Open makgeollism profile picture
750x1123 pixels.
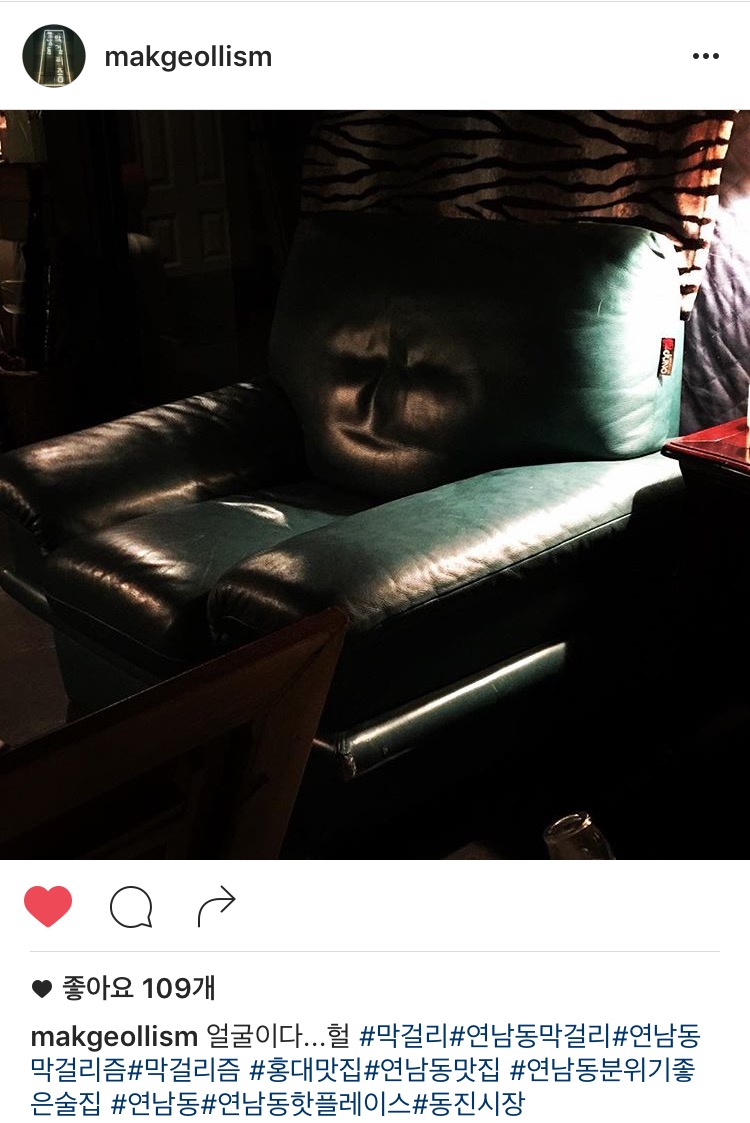click(53, 56)
